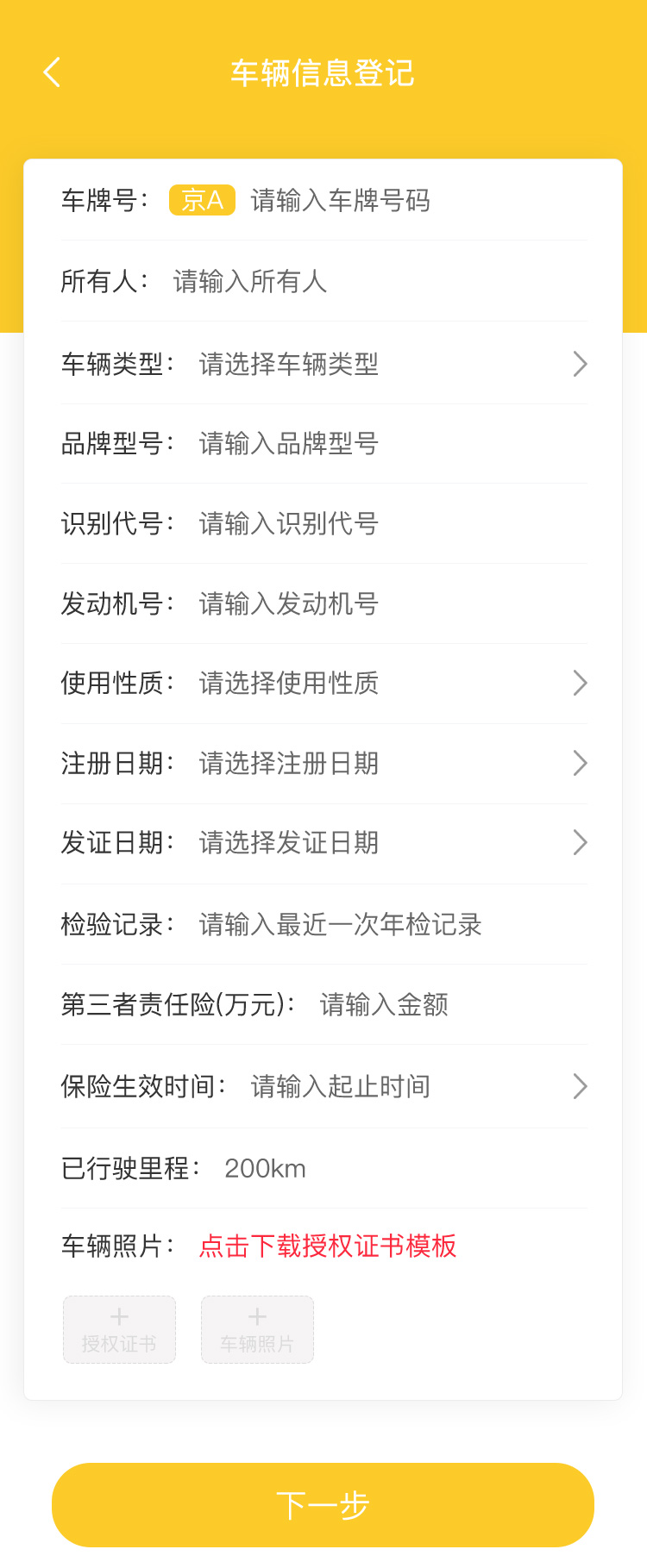Viewport: 647px width, 1568px height.
Task: Choose 使用性质 from the picker
Action: [388, 684]
